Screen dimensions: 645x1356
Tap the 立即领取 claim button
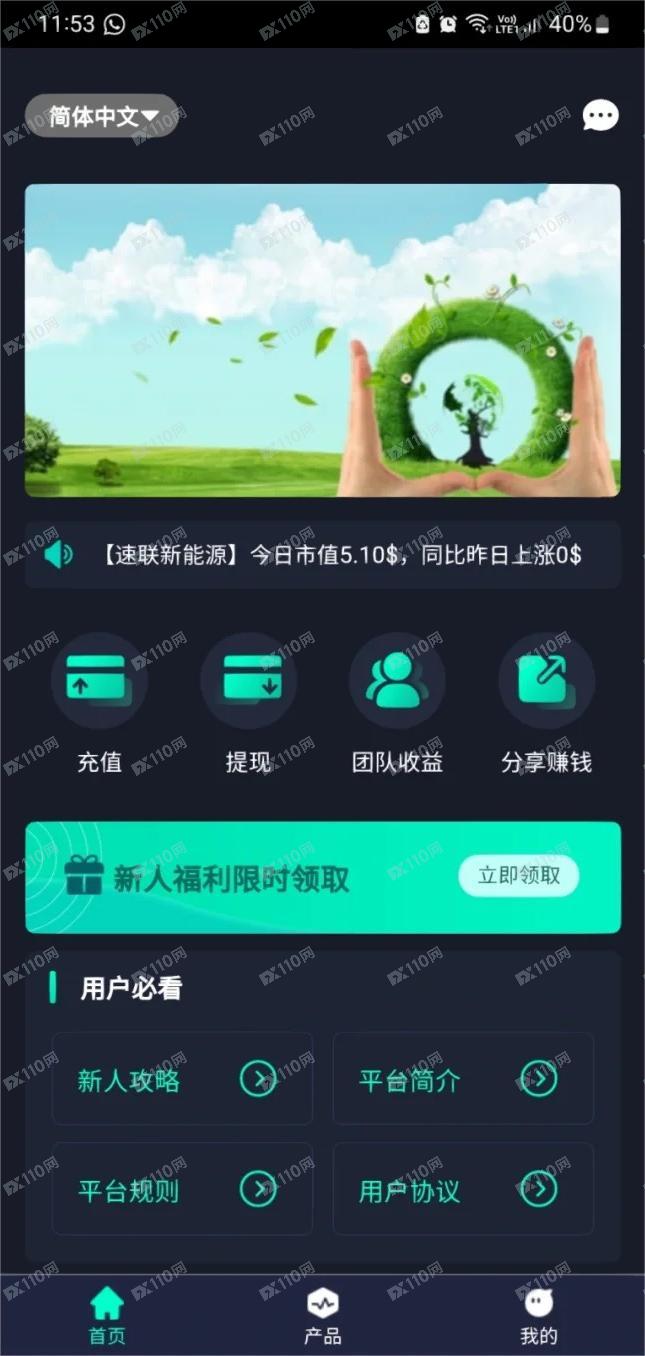coord(519,876)
